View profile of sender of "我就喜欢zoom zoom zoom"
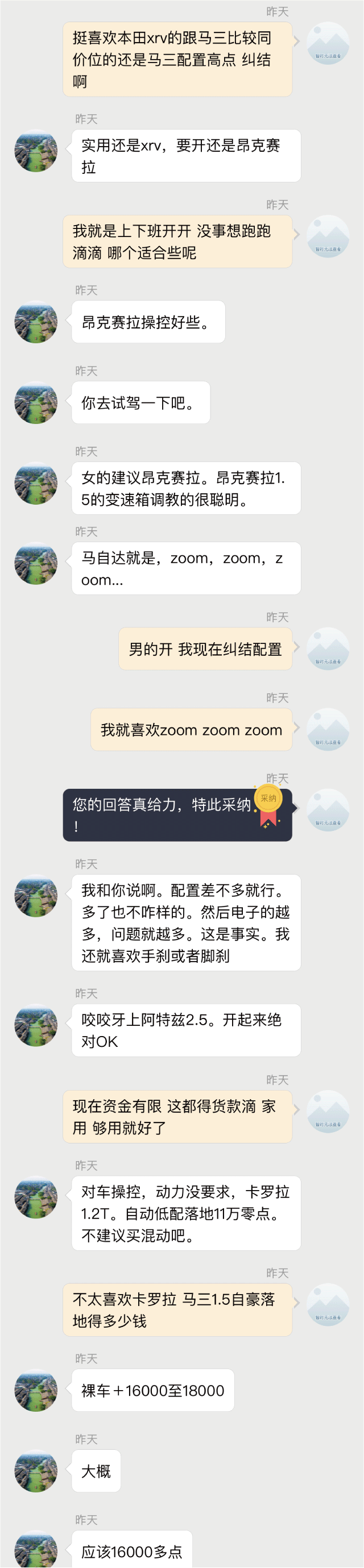Image resolution: width=364 pixels, height=1568 pixels. (x=328, y=729)
